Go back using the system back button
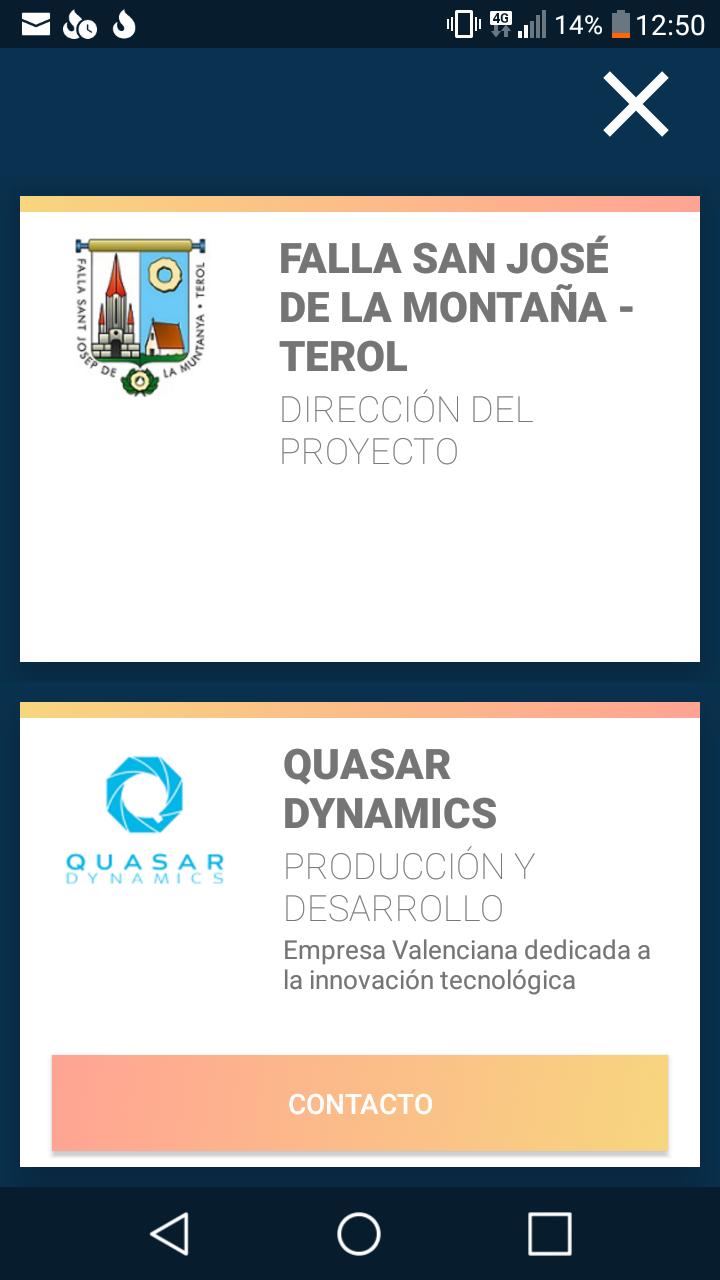 pos(169,1233)
